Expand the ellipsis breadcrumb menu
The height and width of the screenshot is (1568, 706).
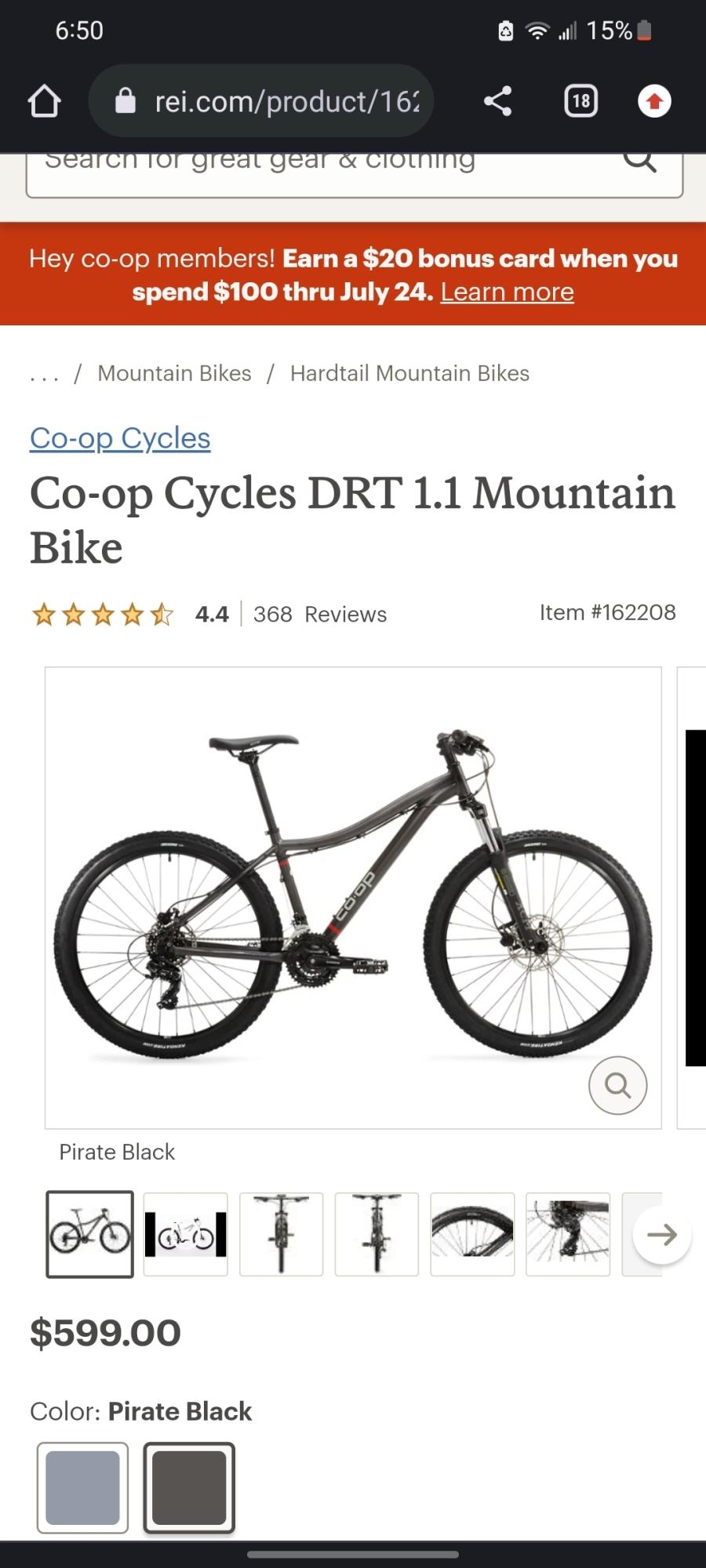(45, 374)
